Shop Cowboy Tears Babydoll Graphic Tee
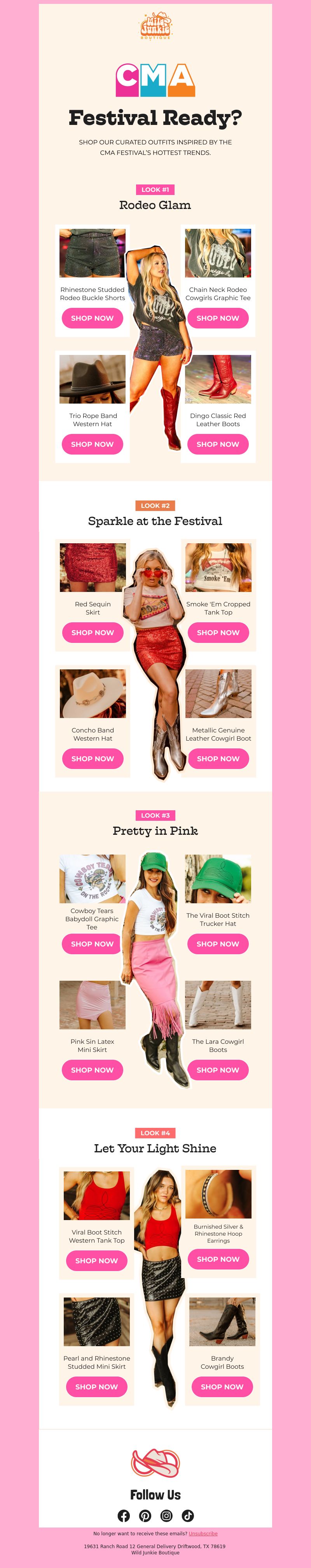 point(92,943)
